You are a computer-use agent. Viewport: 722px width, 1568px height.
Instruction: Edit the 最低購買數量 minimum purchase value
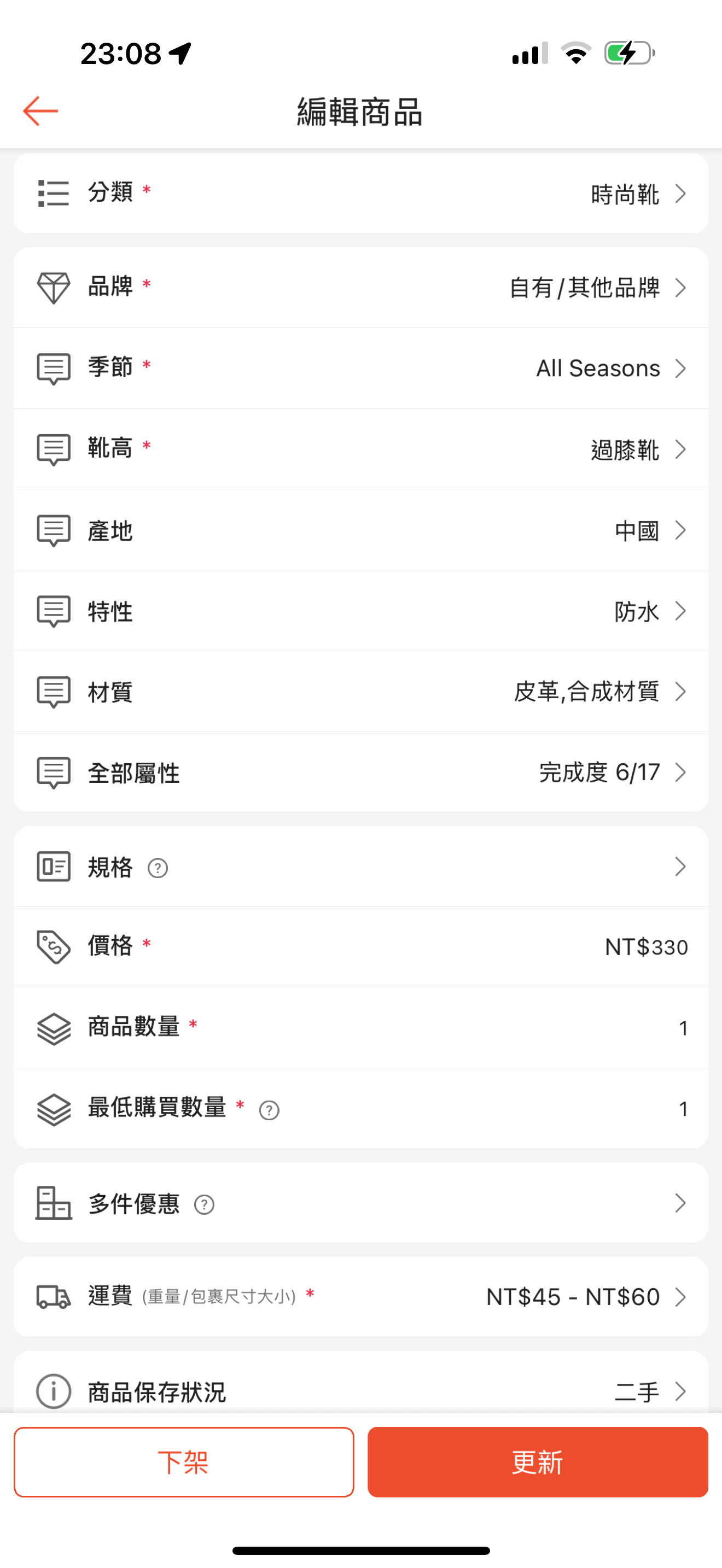coord(361,1108)
